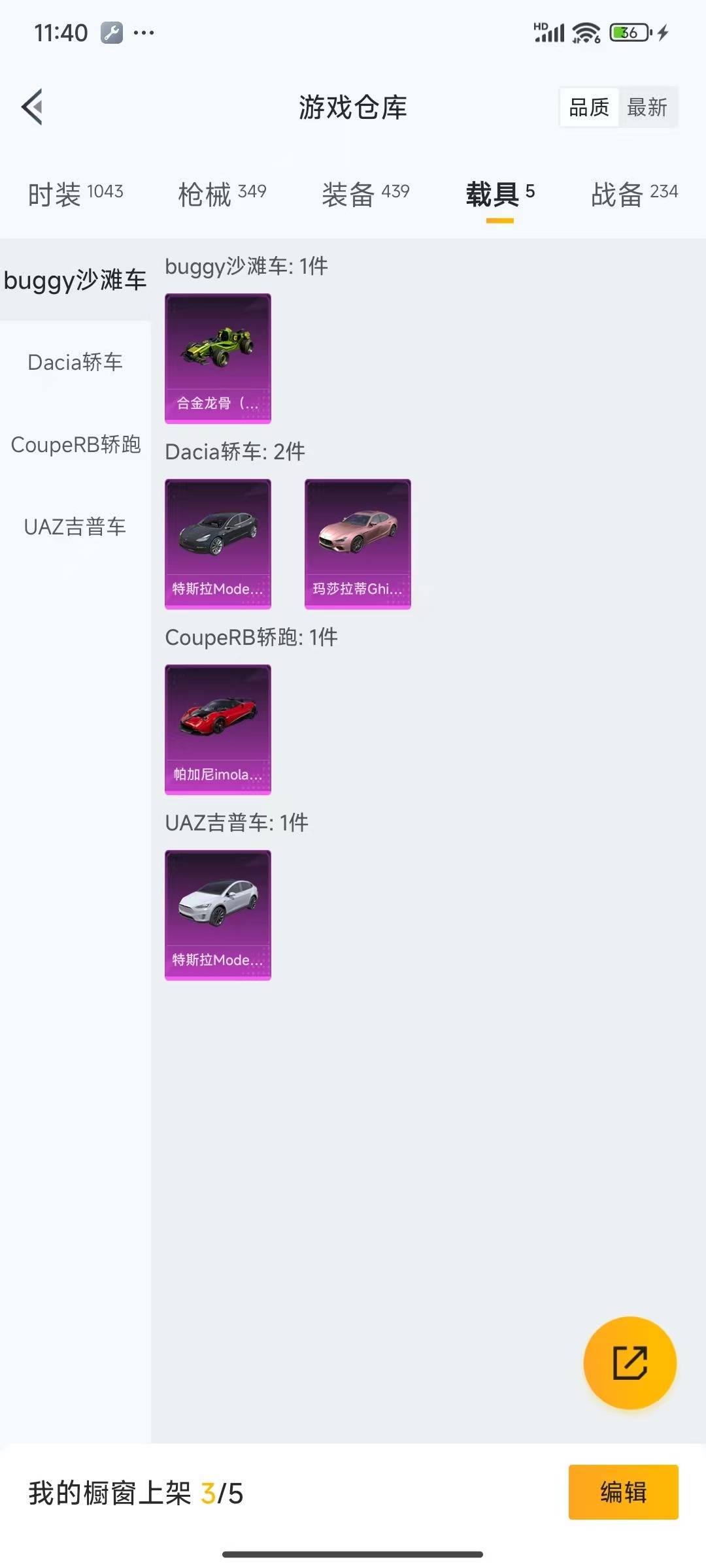Jump to CoupeRB轿跑 category
This screenshot has width=706, height=1568.
75,444
